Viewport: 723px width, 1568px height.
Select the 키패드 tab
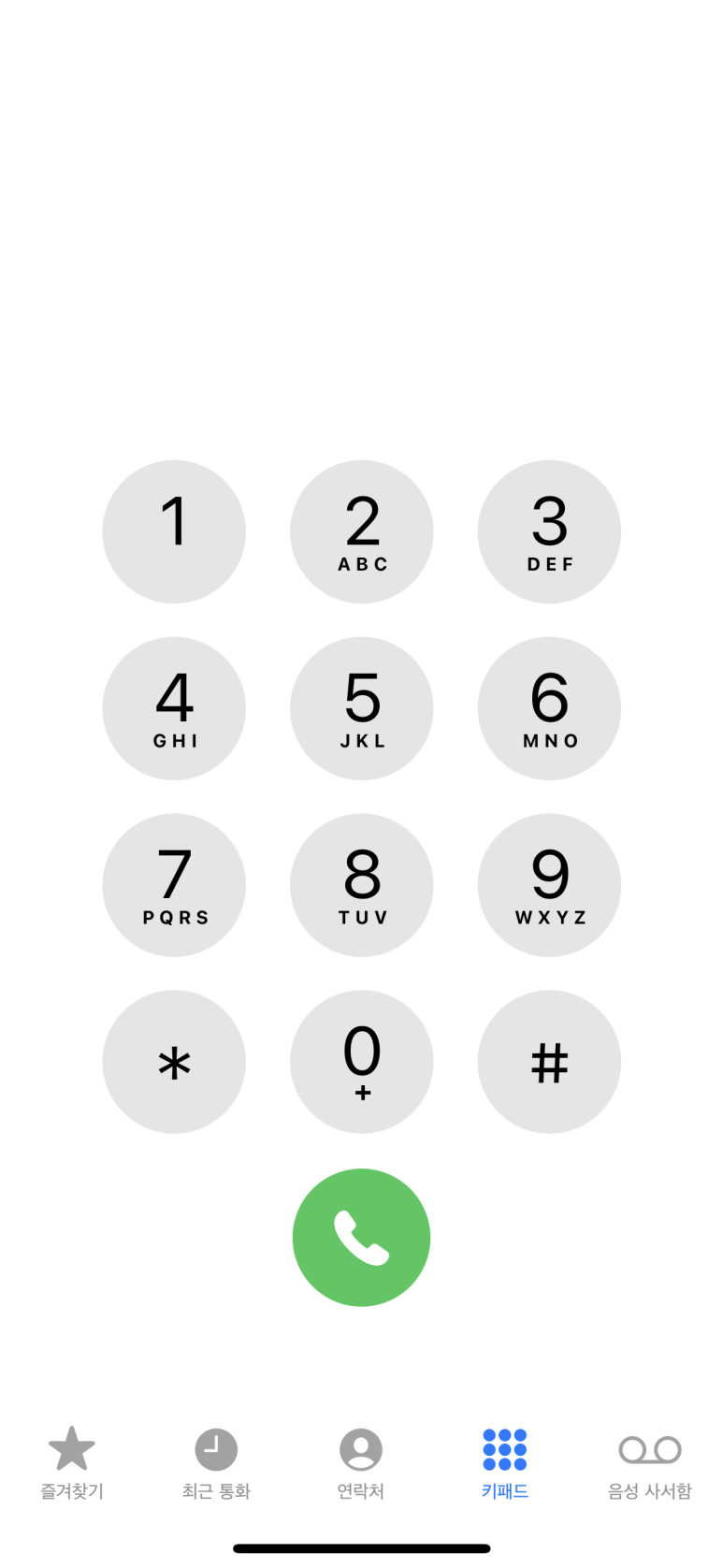click(x=505, y=1462)
